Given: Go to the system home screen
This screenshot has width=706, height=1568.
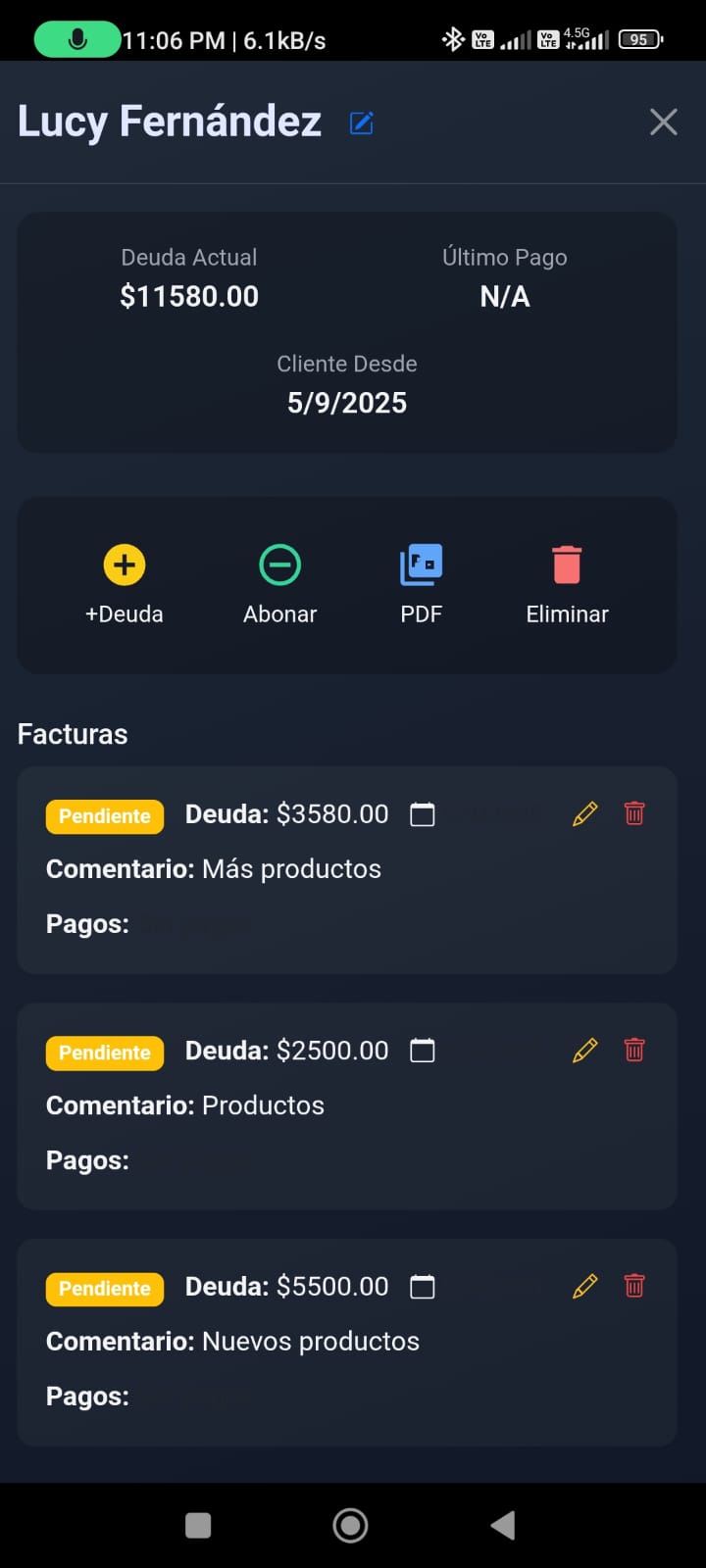Looking at the screenshot, I should click(x=351, y=1525).
